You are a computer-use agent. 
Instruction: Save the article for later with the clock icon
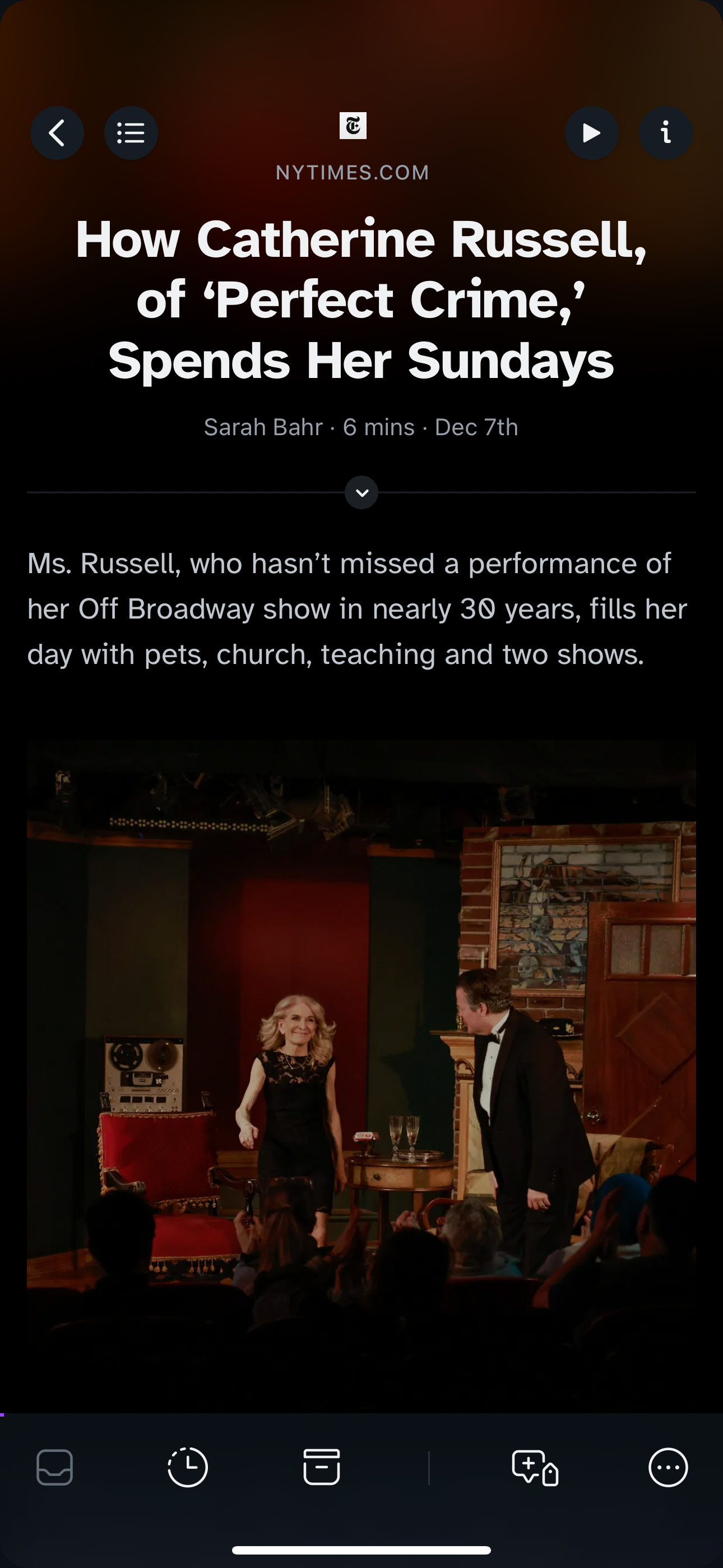187,1468
